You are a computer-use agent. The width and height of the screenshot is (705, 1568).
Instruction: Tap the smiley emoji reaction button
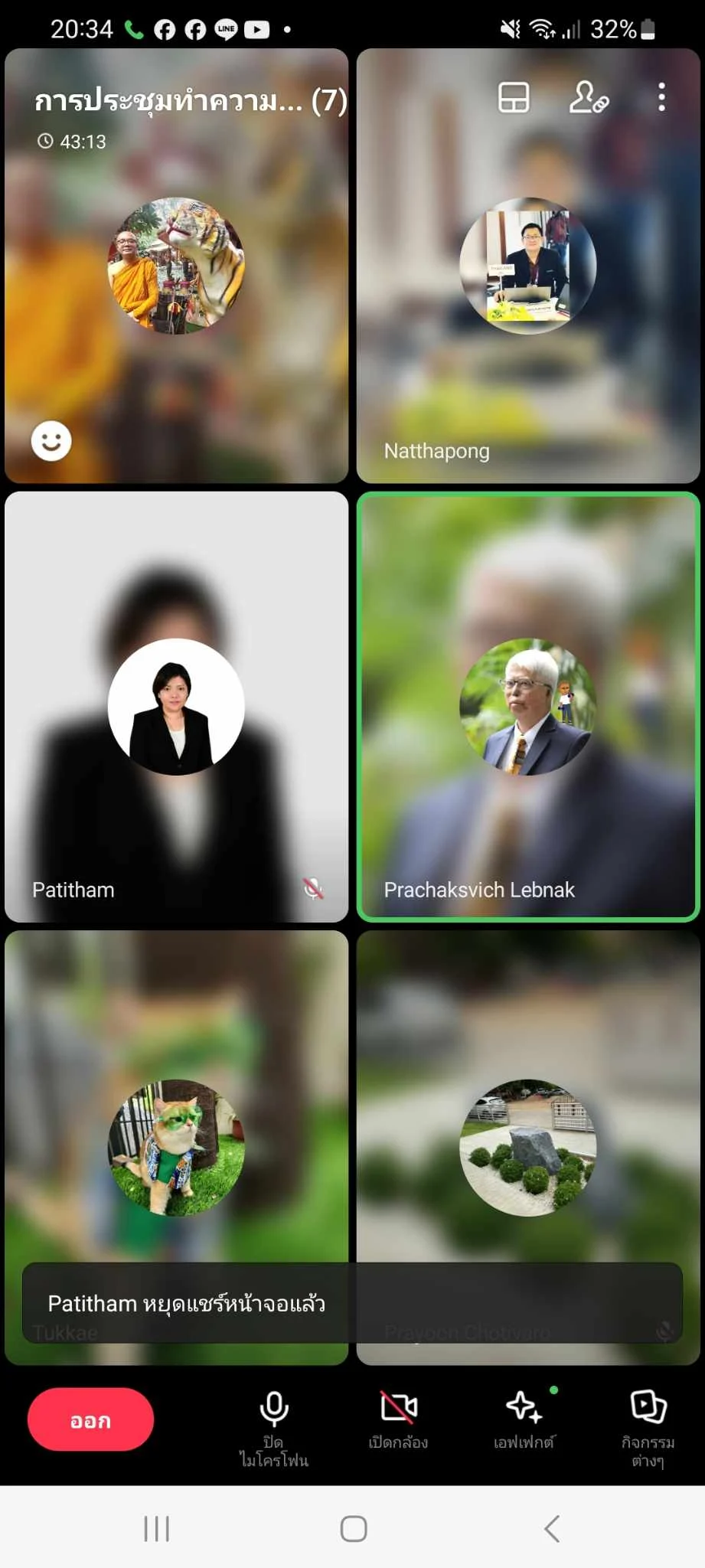[51, 441]
